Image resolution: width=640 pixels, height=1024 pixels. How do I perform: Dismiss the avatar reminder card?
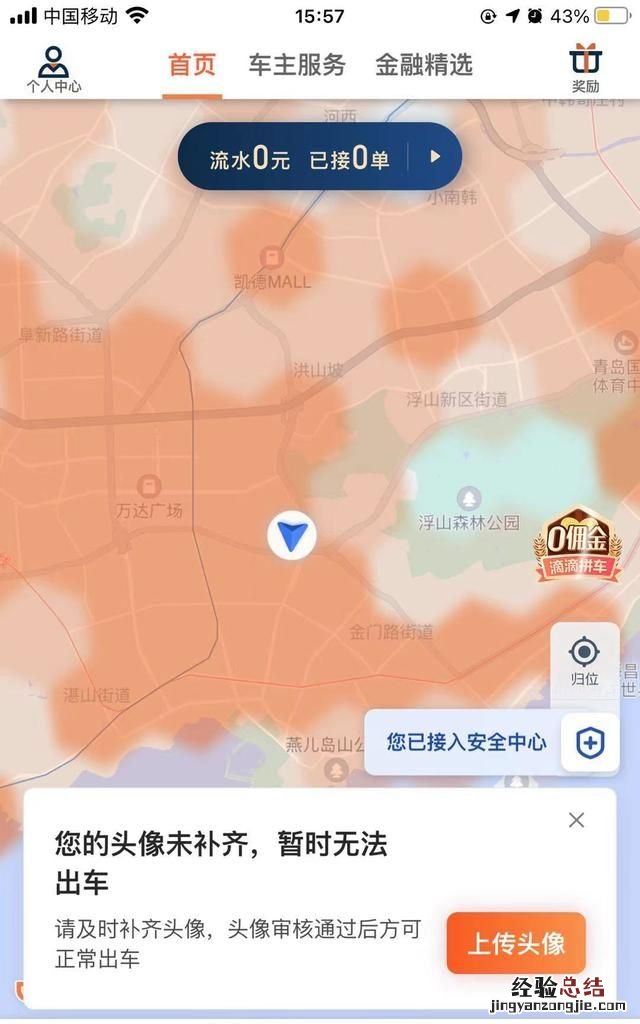[x=576, y=820]
